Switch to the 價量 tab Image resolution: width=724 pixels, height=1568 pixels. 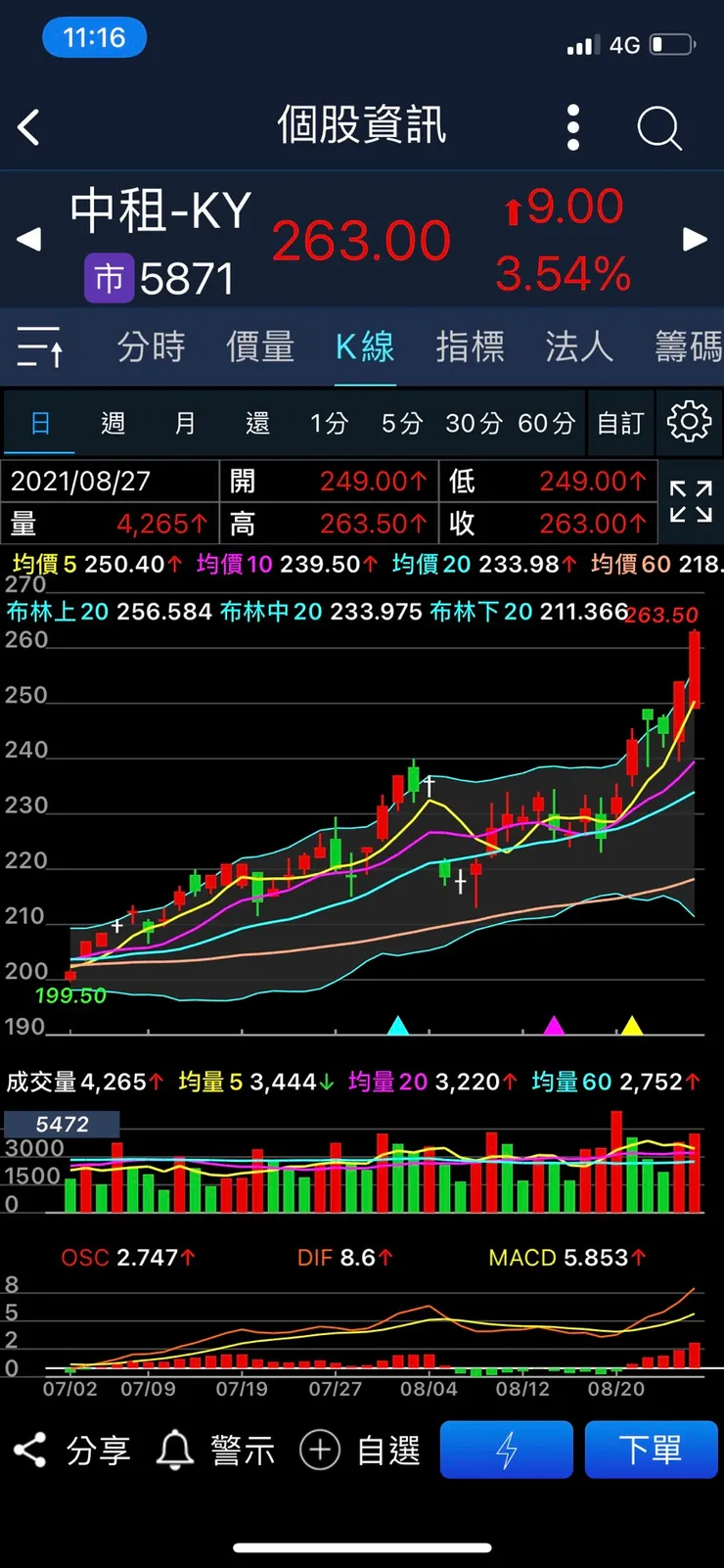pyautogui.click(x=260, y=346)
